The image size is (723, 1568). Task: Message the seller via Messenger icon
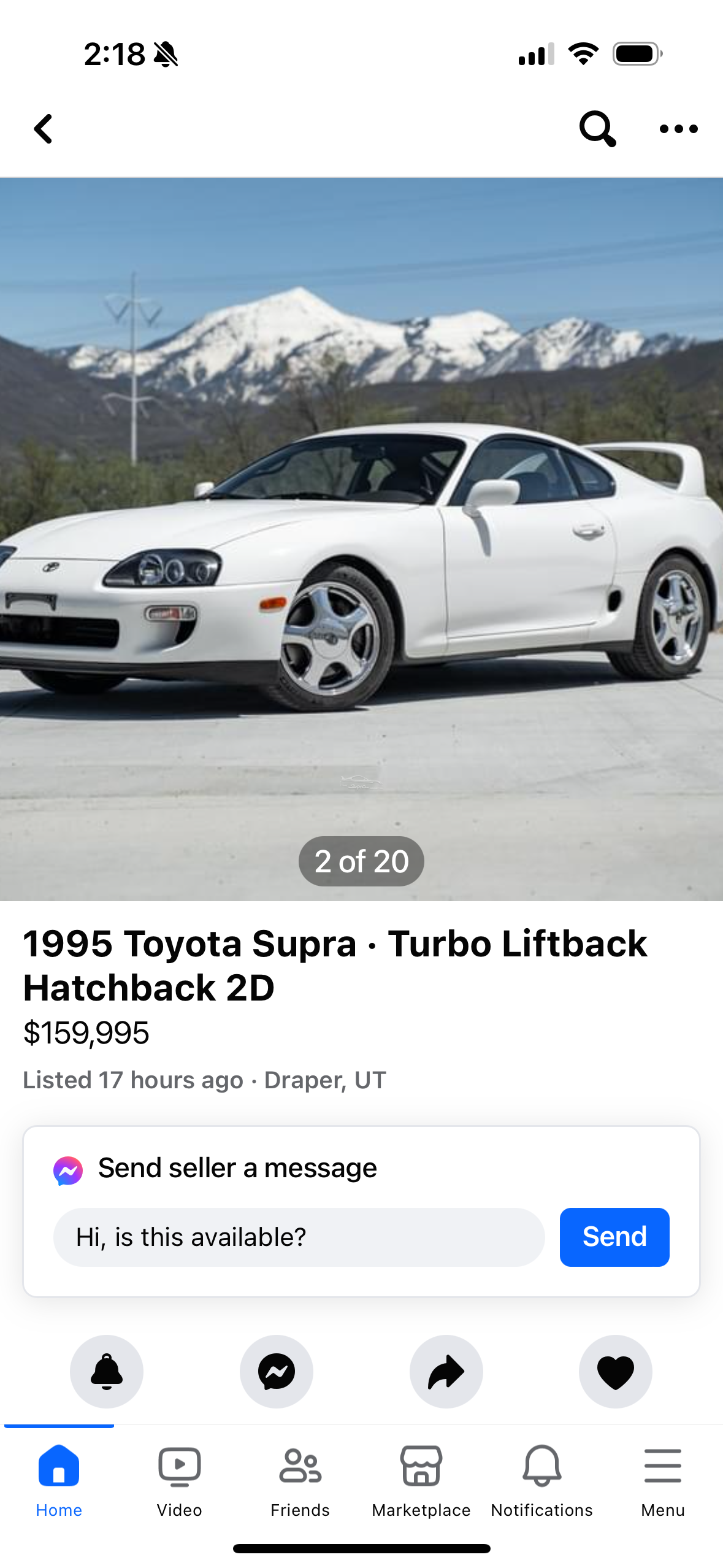(x=277, y=1371)
